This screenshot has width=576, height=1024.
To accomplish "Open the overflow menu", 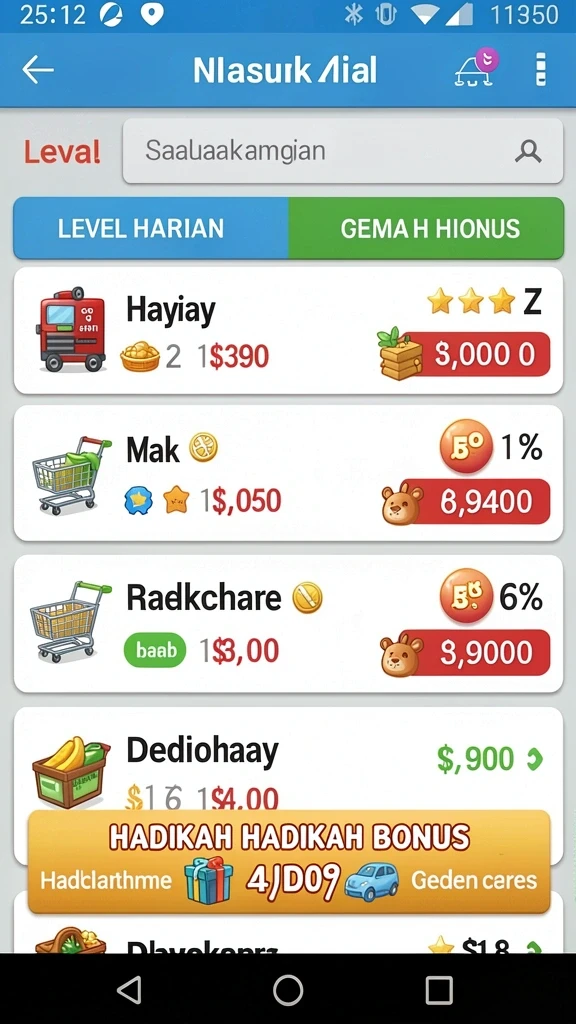I will 541,70.
